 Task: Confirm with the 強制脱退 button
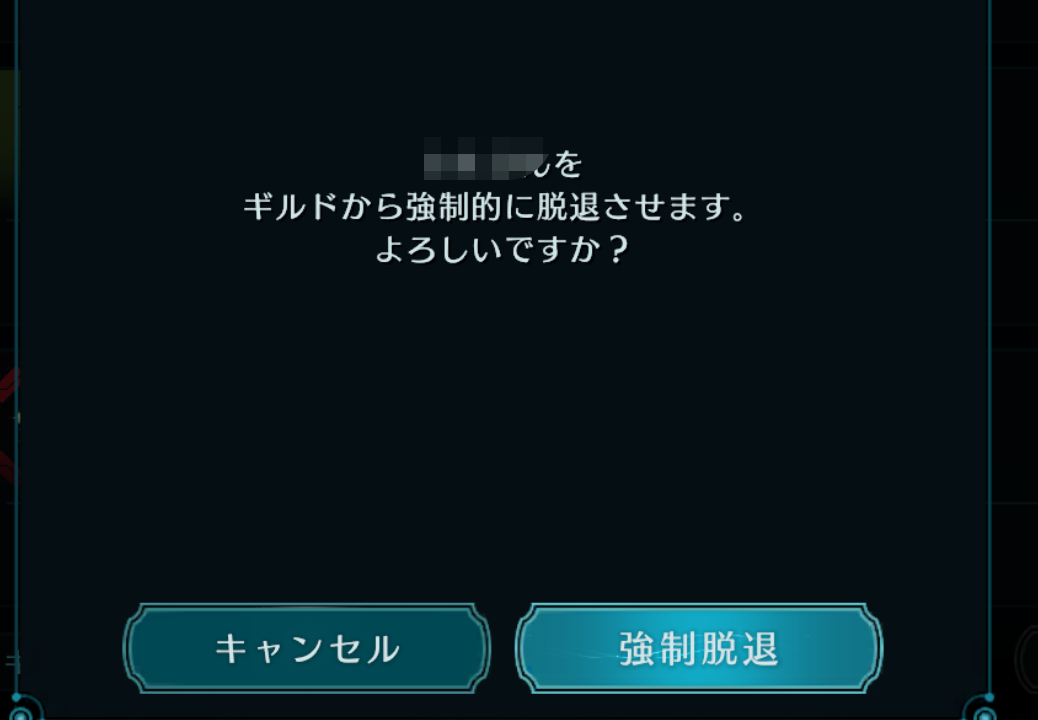(698, 649)
